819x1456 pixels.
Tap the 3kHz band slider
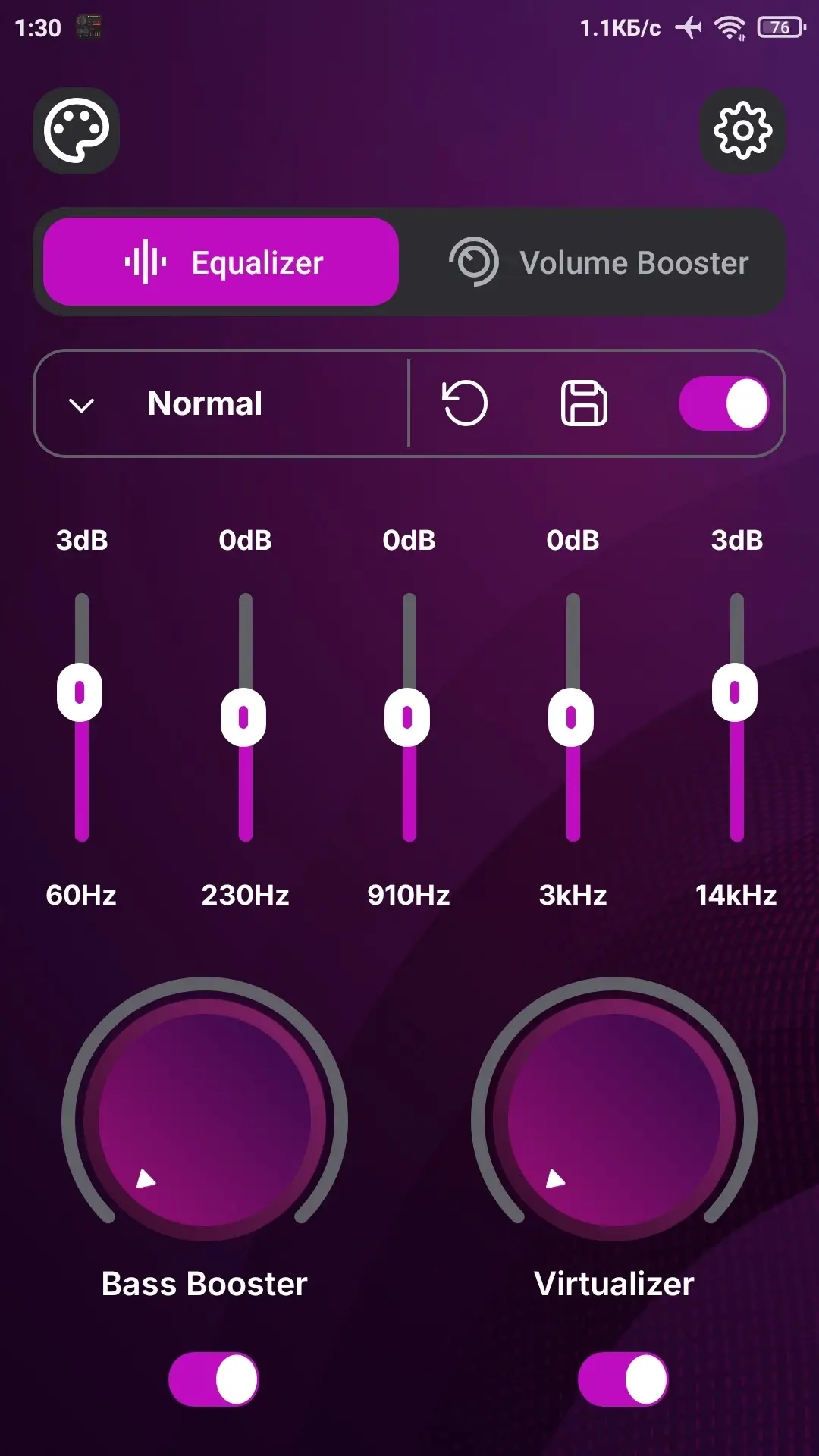coord(572,717)
